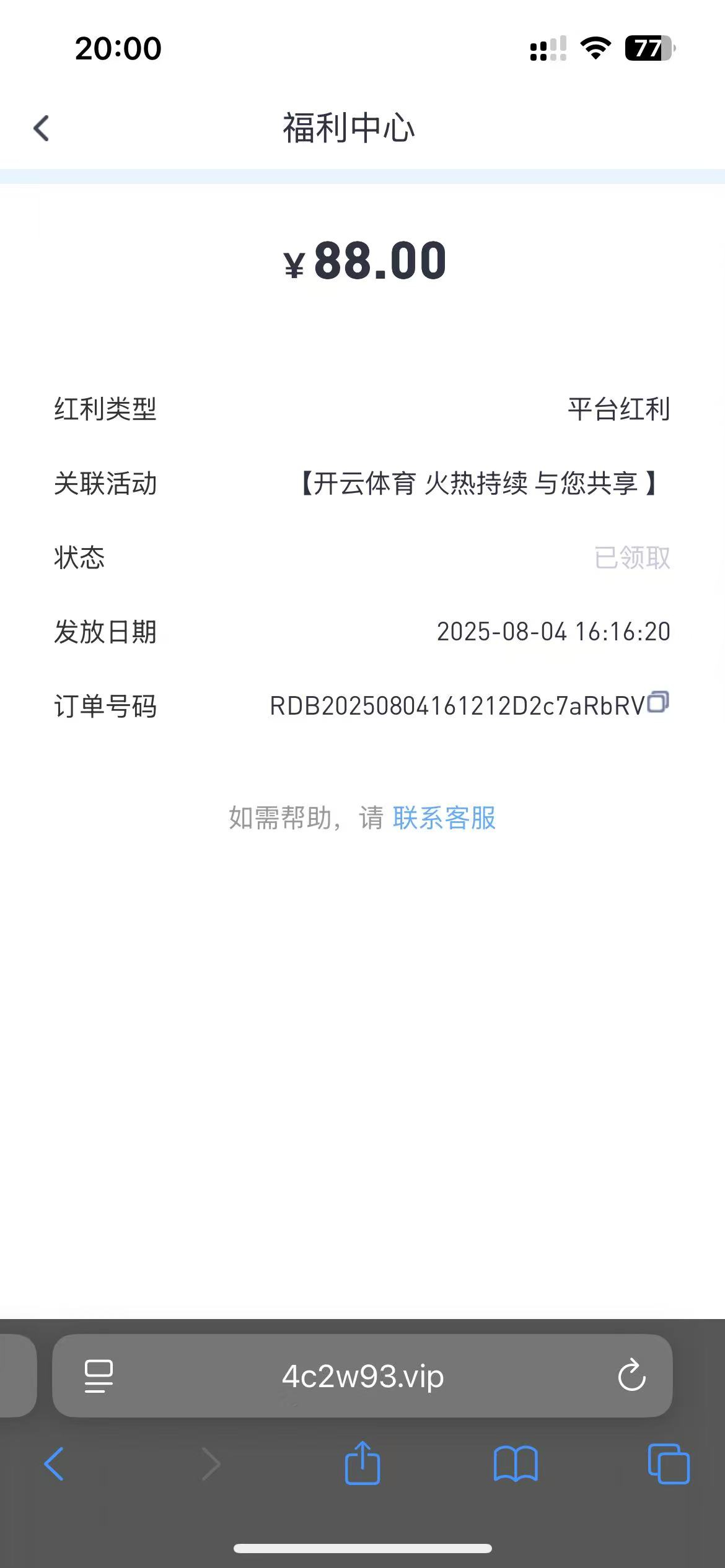Open the 联系客服 link
725x1568 pixels.
[x=444, y=817]
